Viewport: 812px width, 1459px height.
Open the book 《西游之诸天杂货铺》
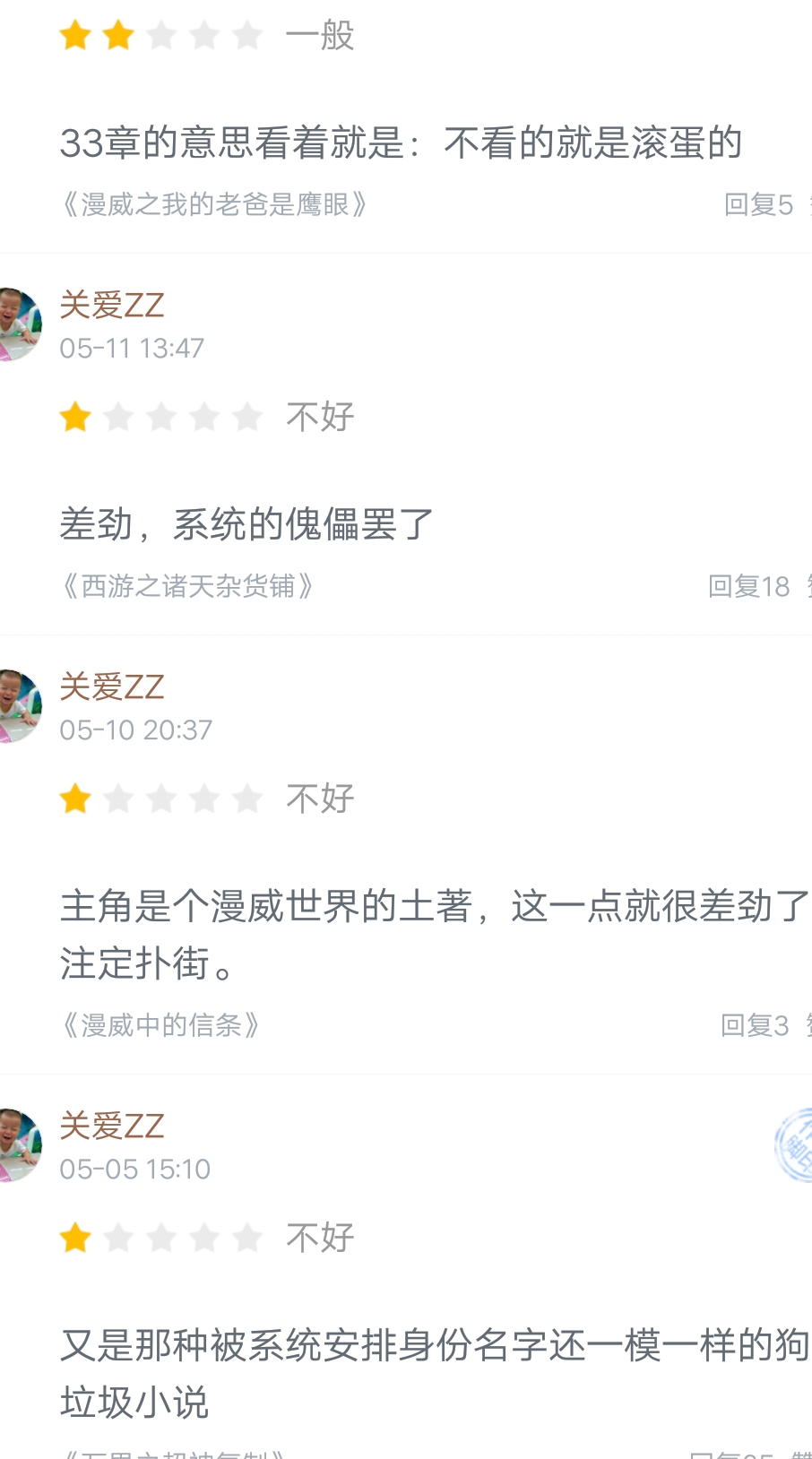click(x=186, y=587)
